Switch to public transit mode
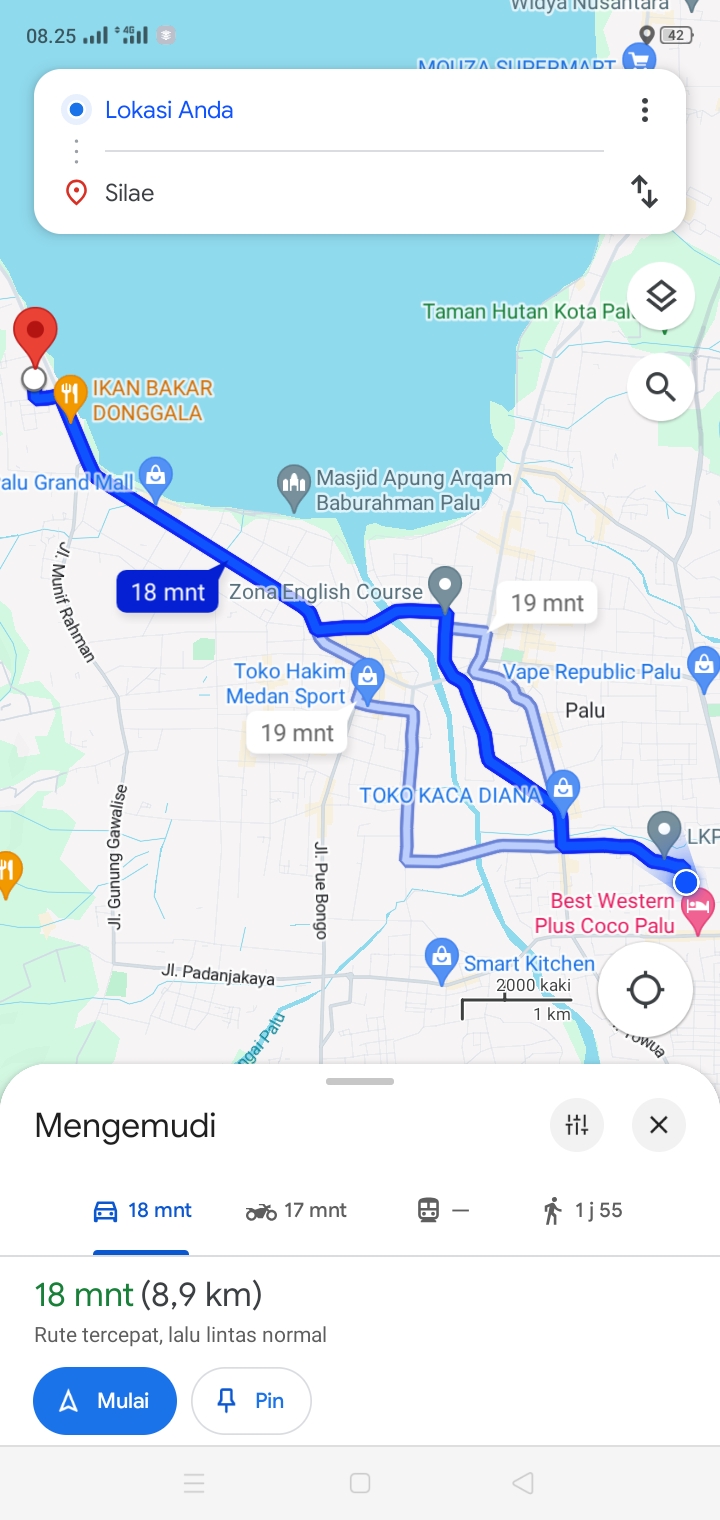Image resolution: width=720 pixels, height=1520 pixels. 443,1211
